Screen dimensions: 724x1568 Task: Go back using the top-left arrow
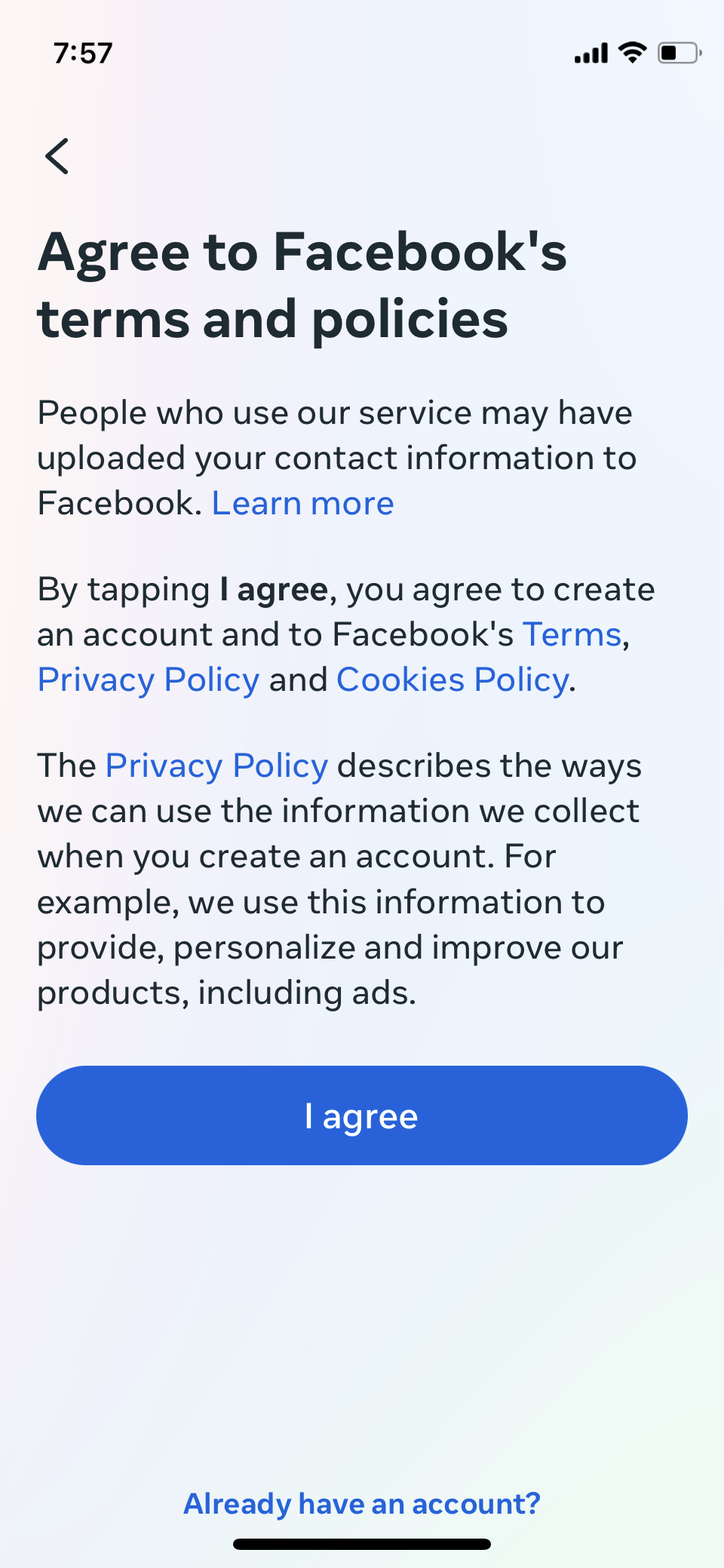click(57, 156)
